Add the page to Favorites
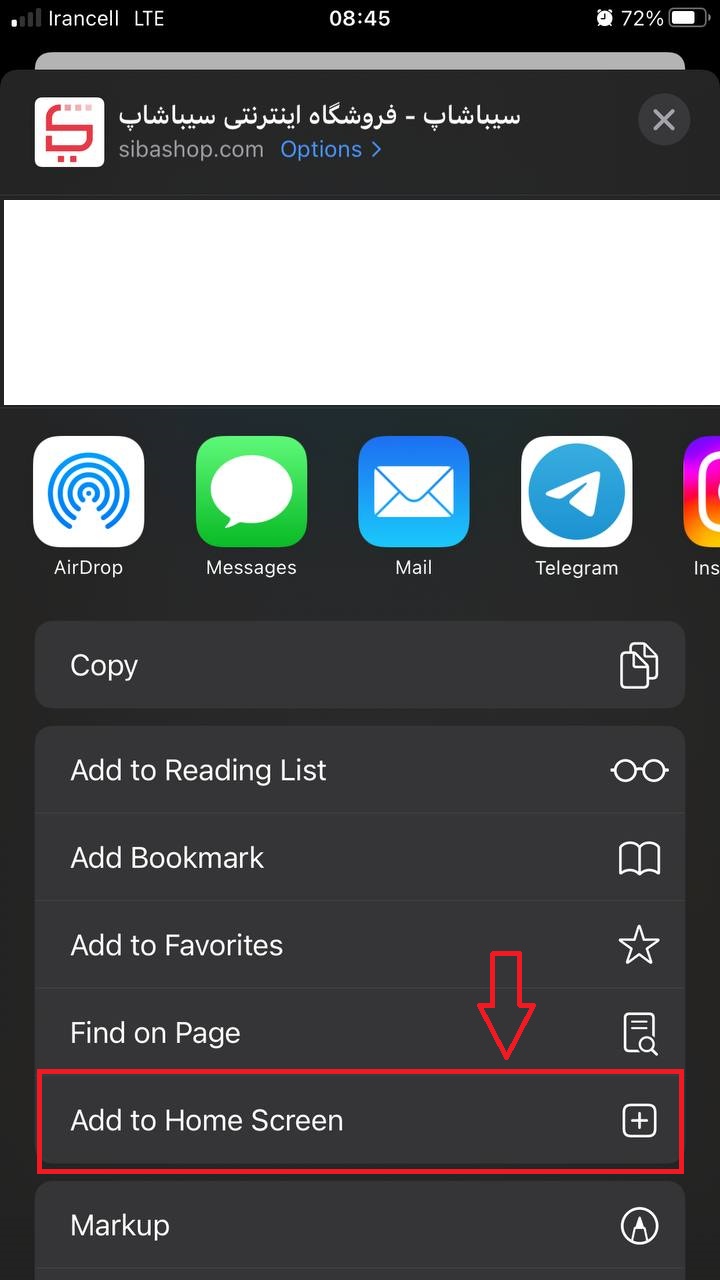 [360, 945]
